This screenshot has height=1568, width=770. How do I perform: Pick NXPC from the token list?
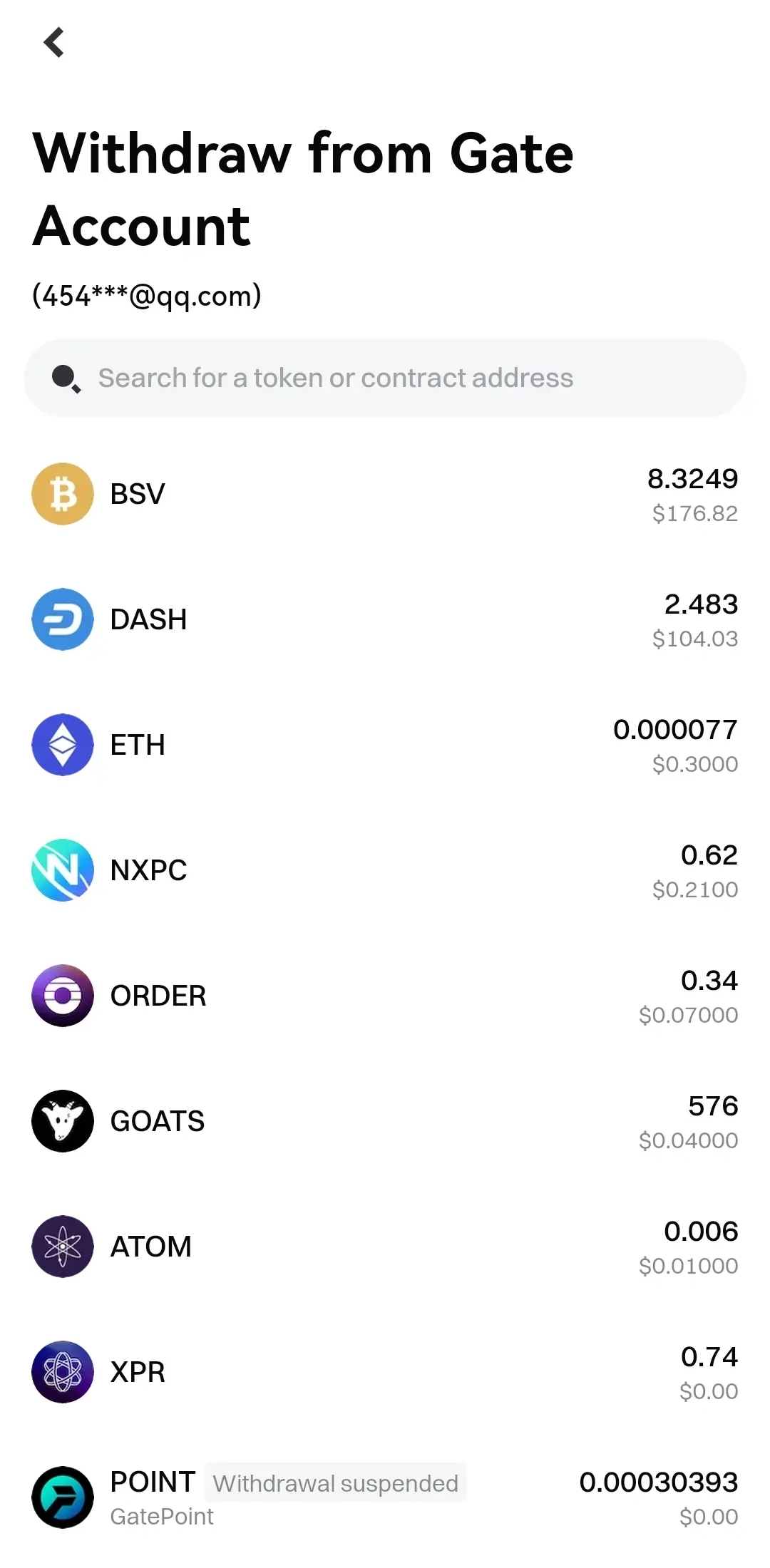(385, 871)
